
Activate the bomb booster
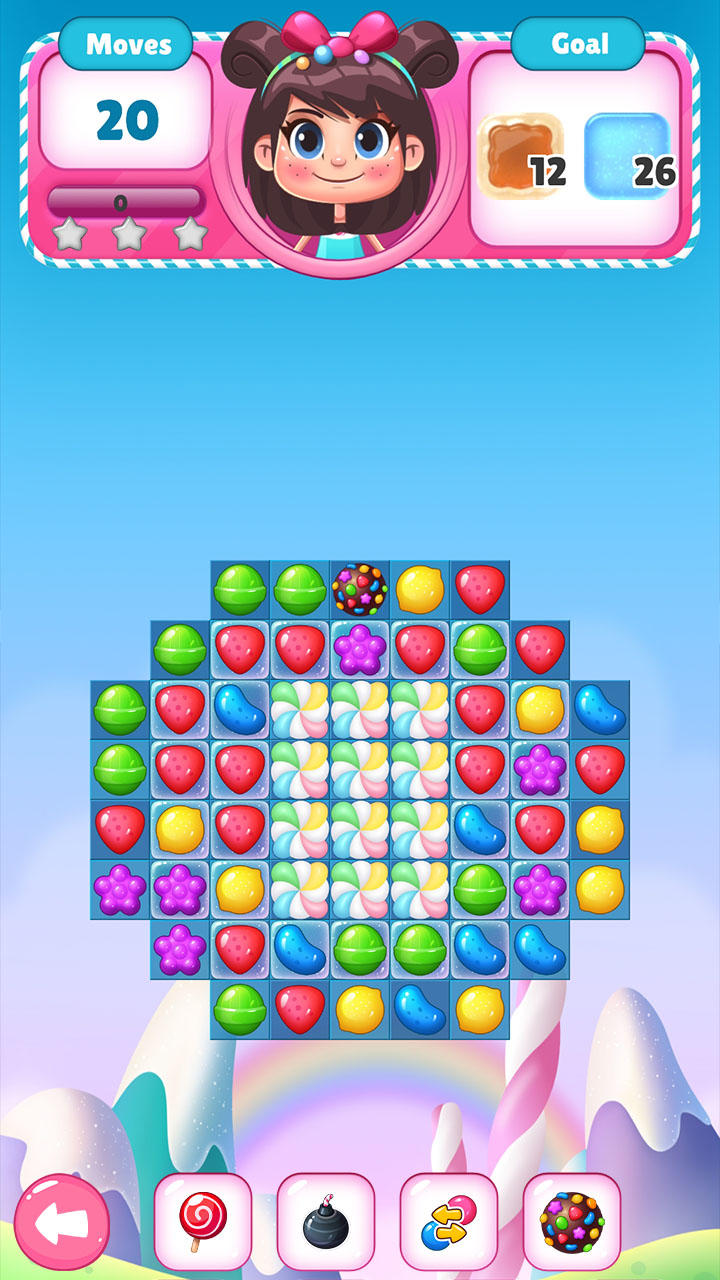click(x=326, y=1222)
